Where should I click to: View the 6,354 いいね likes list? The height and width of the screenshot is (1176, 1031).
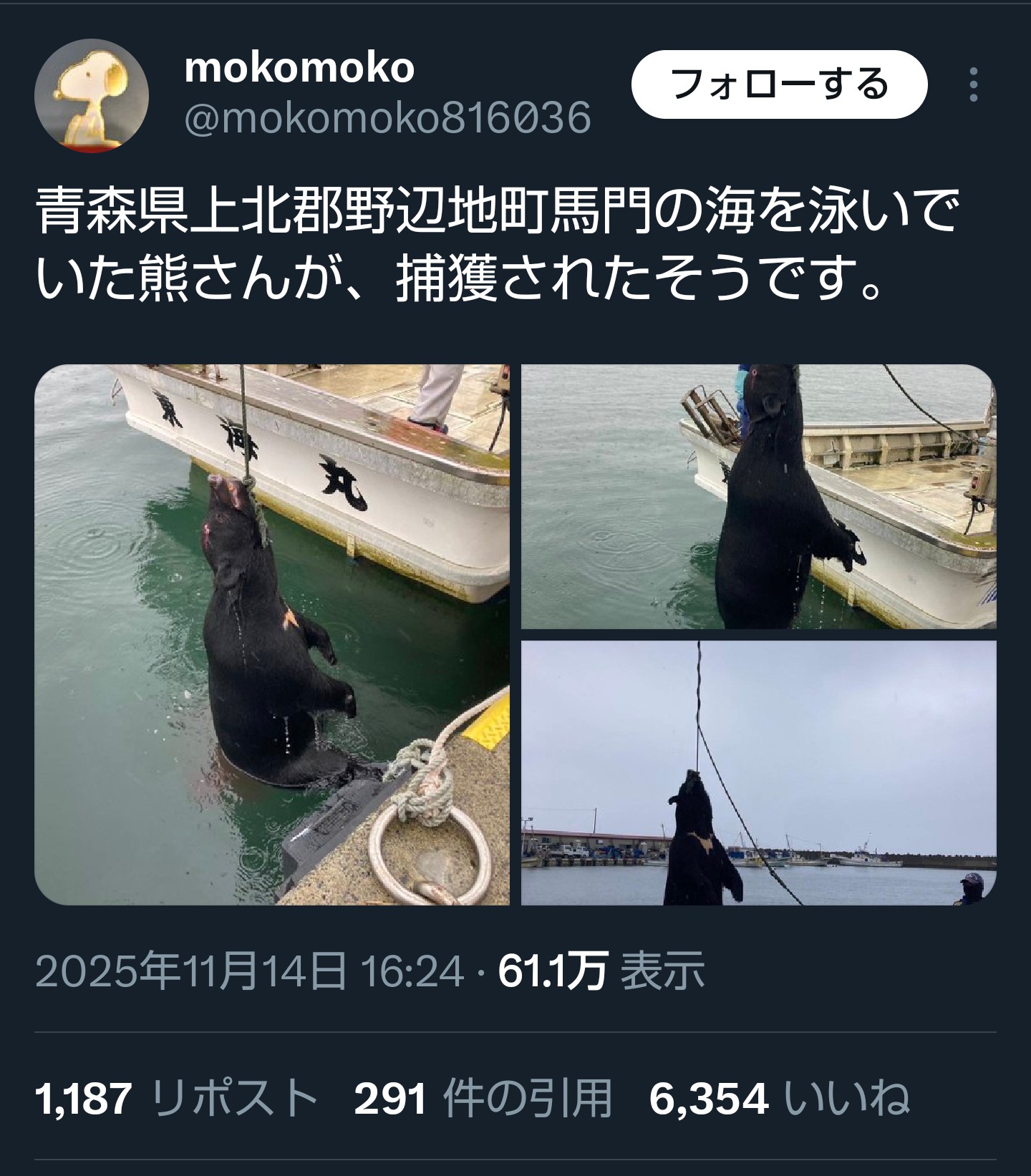pyautogui.click(x=779, y=1099)
